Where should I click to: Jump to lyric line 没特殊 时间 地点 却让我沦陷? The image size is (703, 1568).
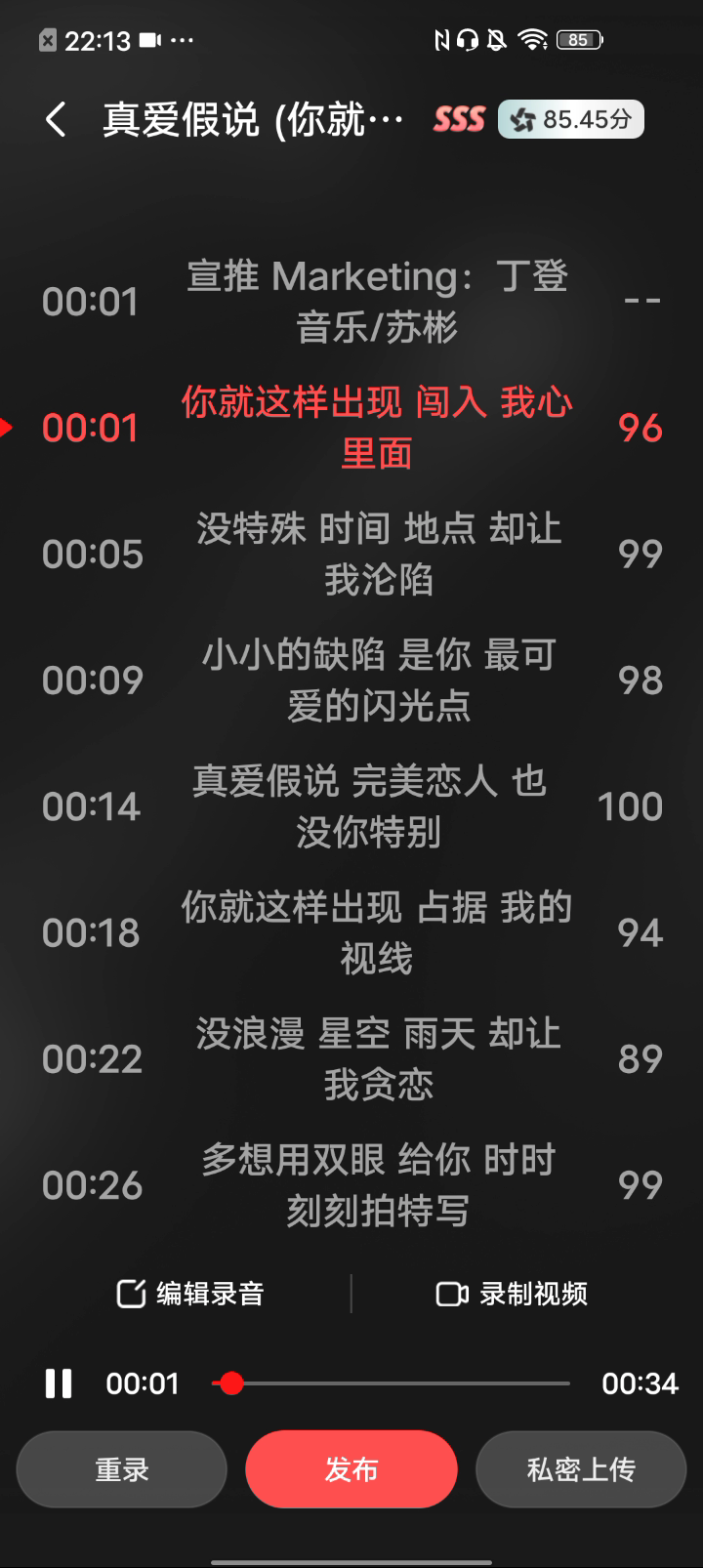point(378,555)
